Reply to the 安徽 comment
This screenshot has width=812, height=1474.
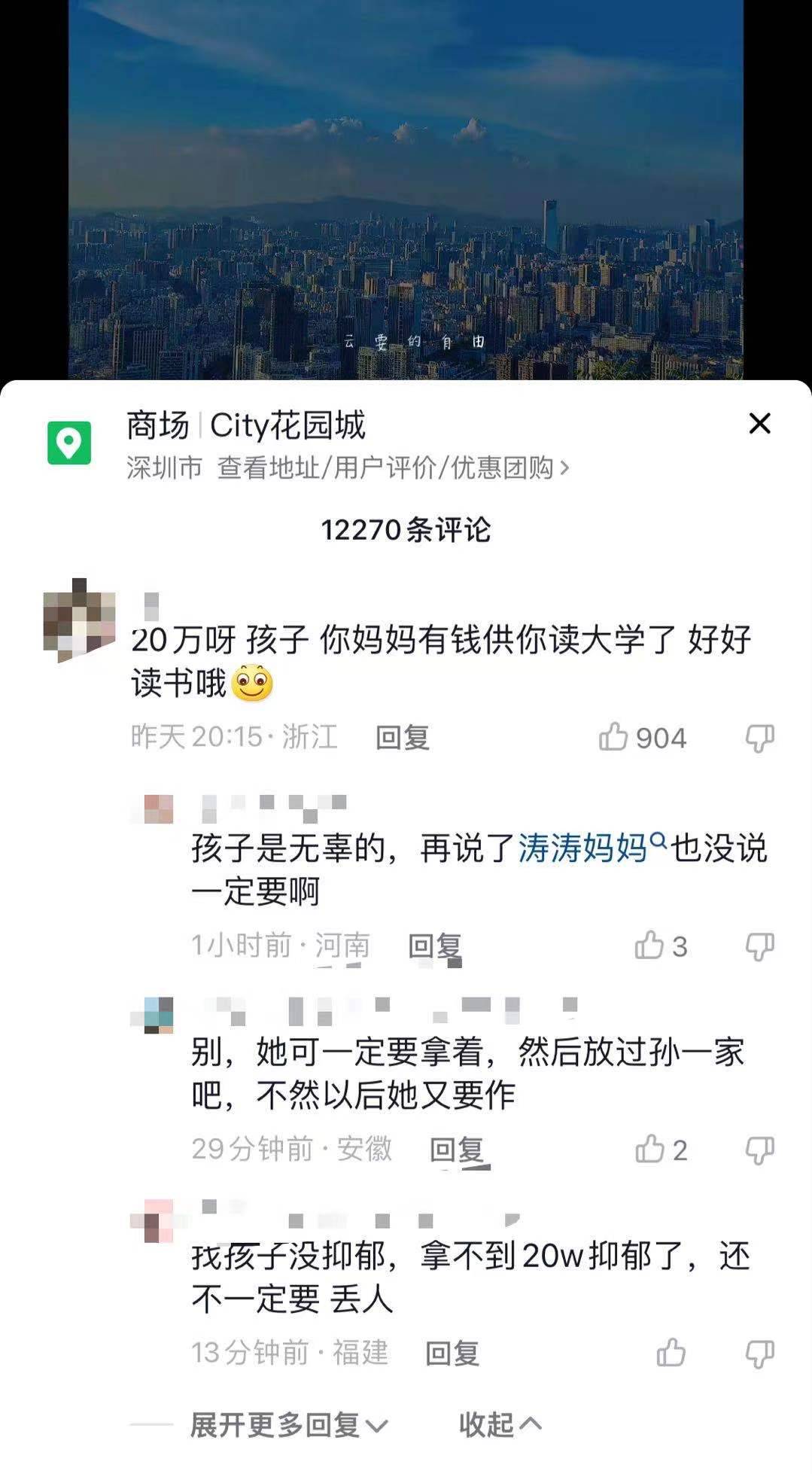[x=456, y=1150]
